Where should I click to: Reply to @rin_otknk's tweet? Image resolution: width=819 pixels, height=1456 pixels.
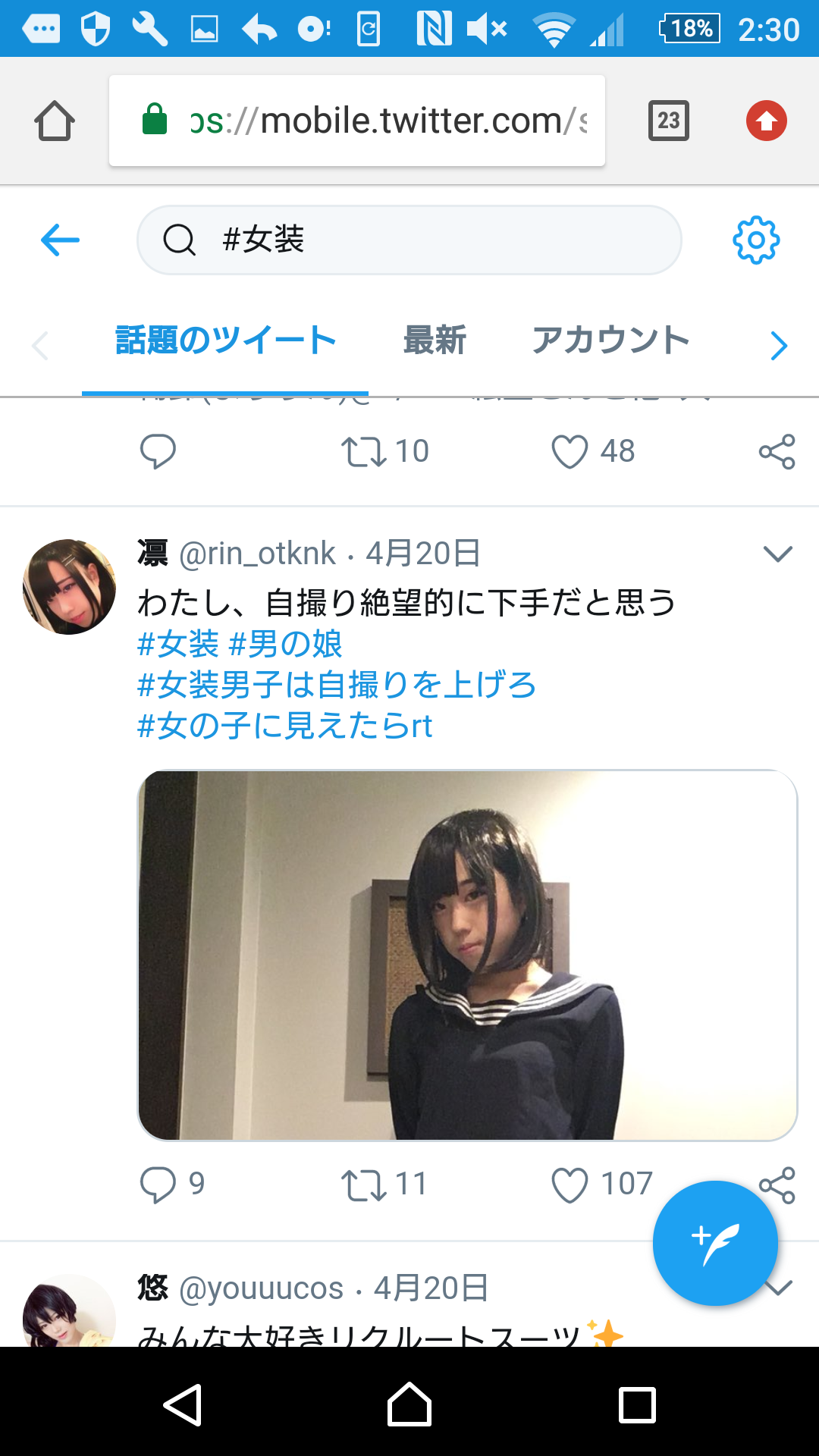[158, 1185]
